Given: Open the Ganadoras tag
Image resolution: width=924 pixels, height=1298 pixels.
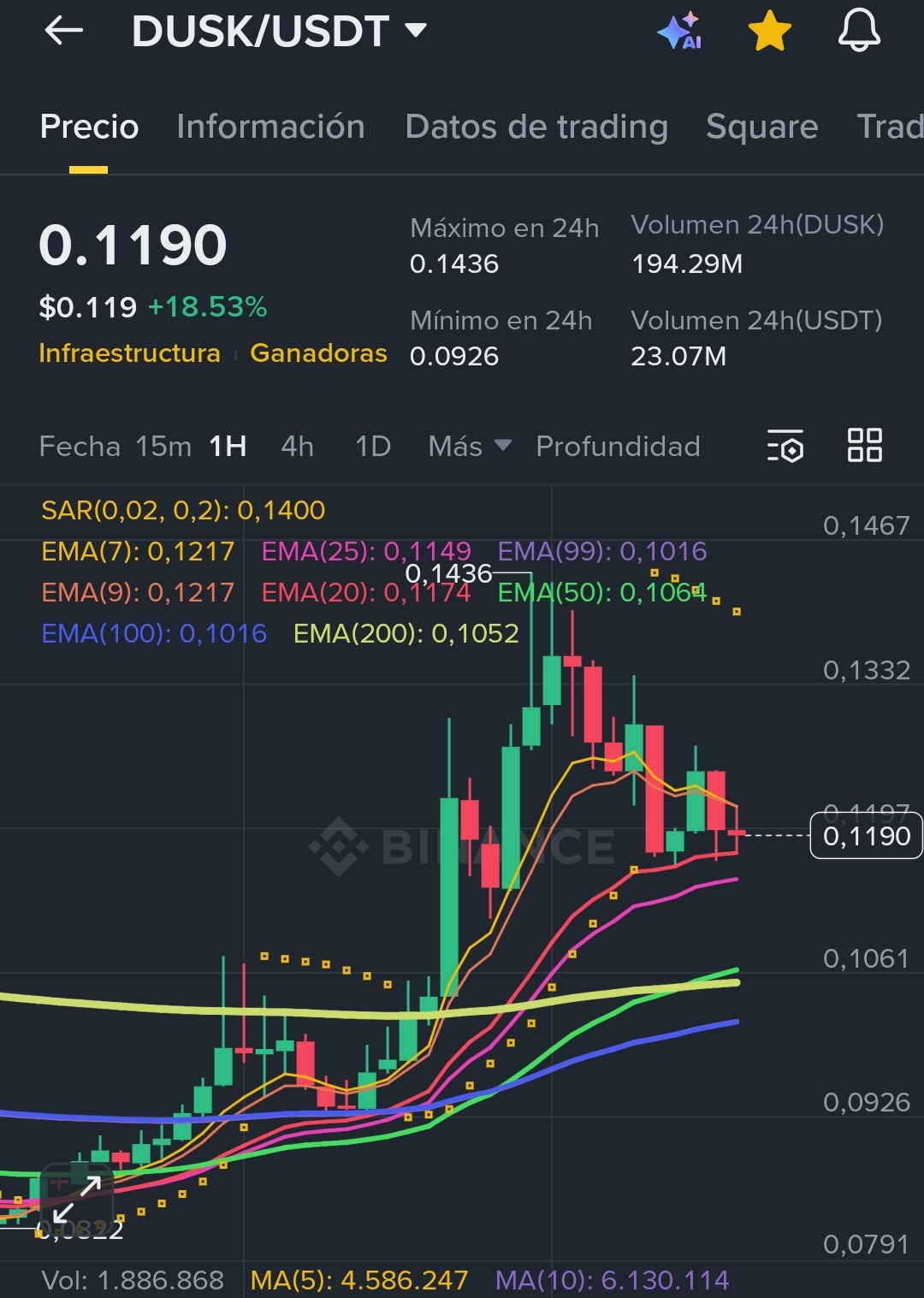Looking at the screenshot, I should point(318,353).
